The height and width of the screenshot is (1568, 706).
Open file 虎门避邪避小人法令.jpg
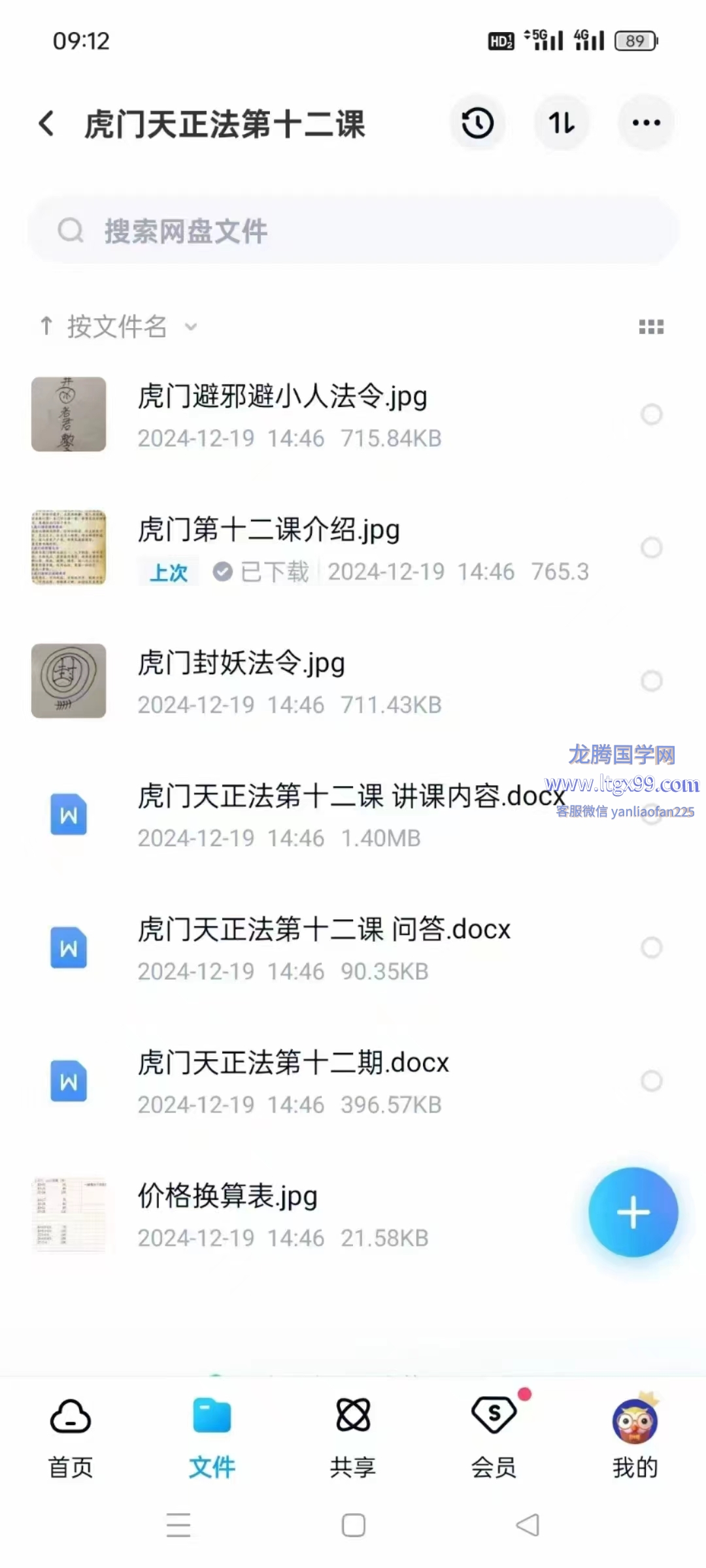pos(282,397)
